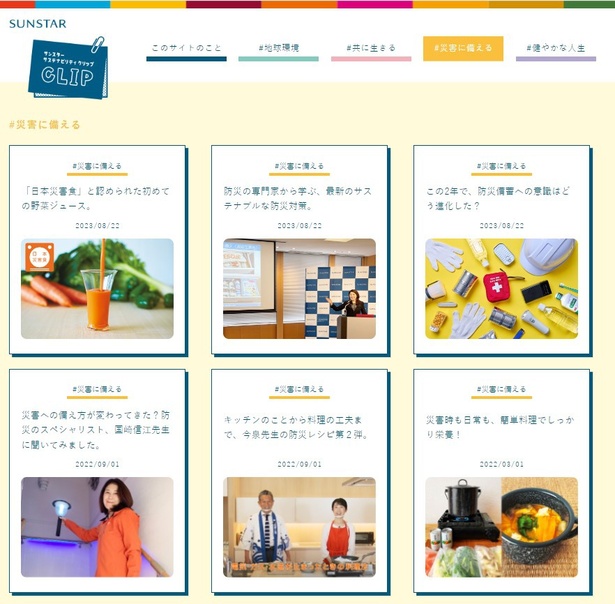This screenshot has width=615, height=604.
Task: Switch to このサイトのこと tab
Action: (x=187, y=48)
